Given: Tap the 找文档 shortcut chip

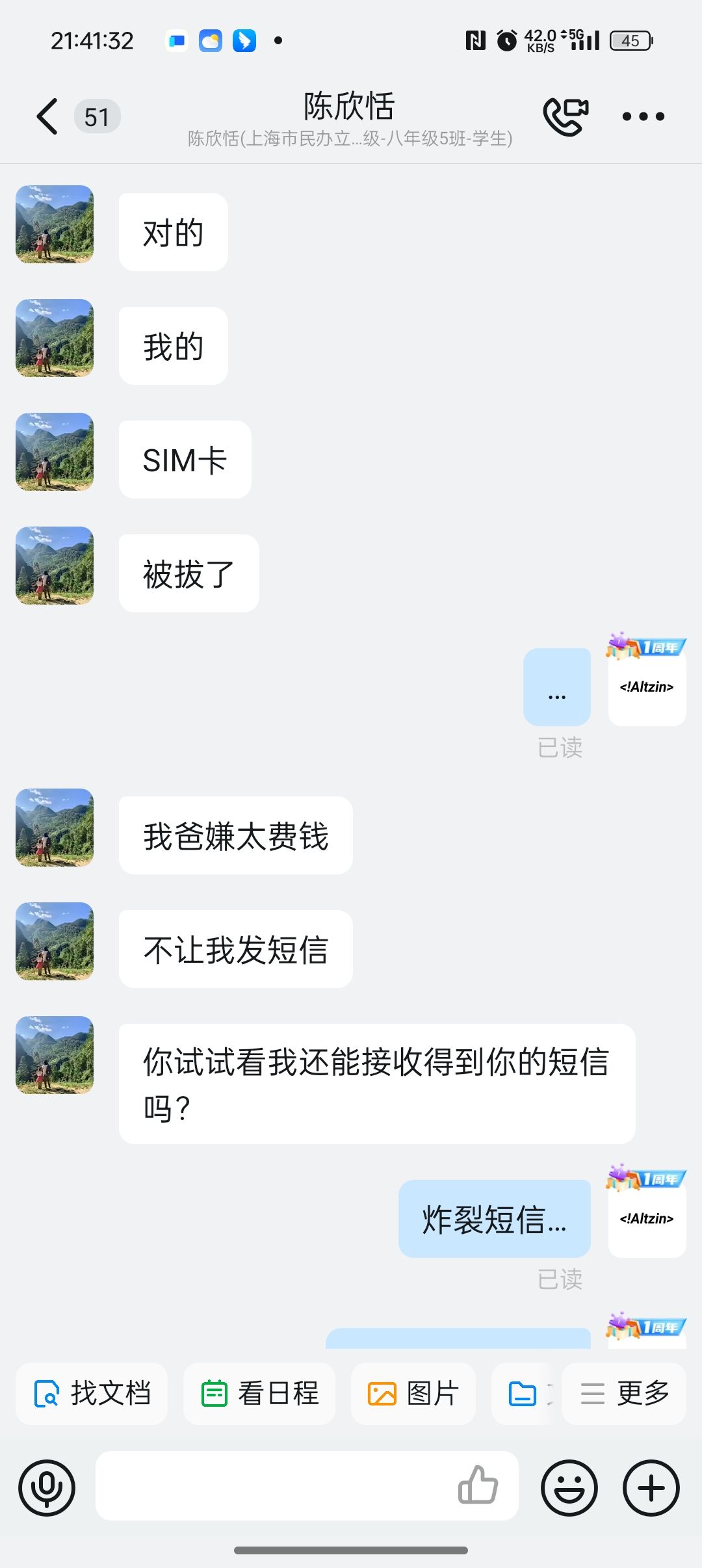Looking at the screenshot, I should click(x=92, y=1393).
